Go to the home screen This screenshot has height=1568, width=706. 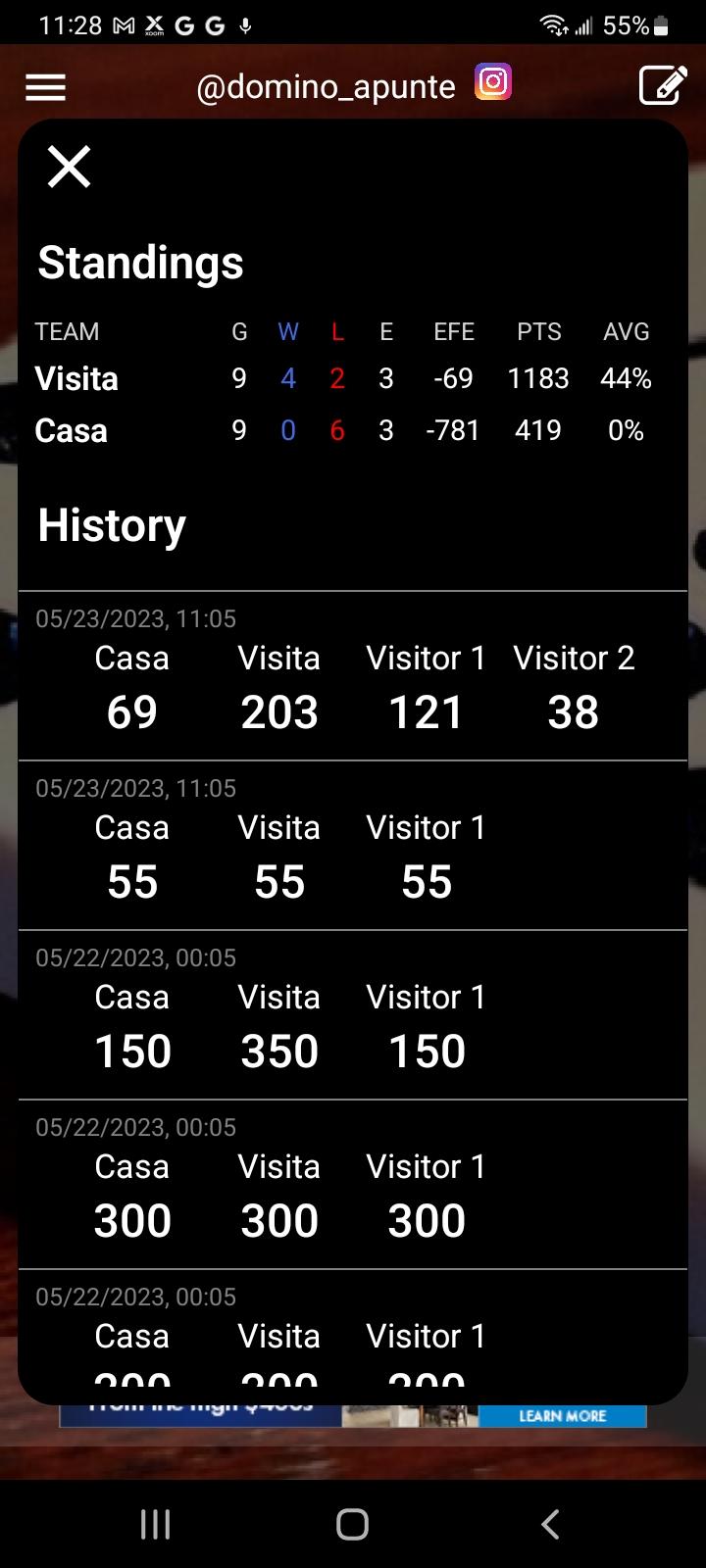[x=352, y=1524]
